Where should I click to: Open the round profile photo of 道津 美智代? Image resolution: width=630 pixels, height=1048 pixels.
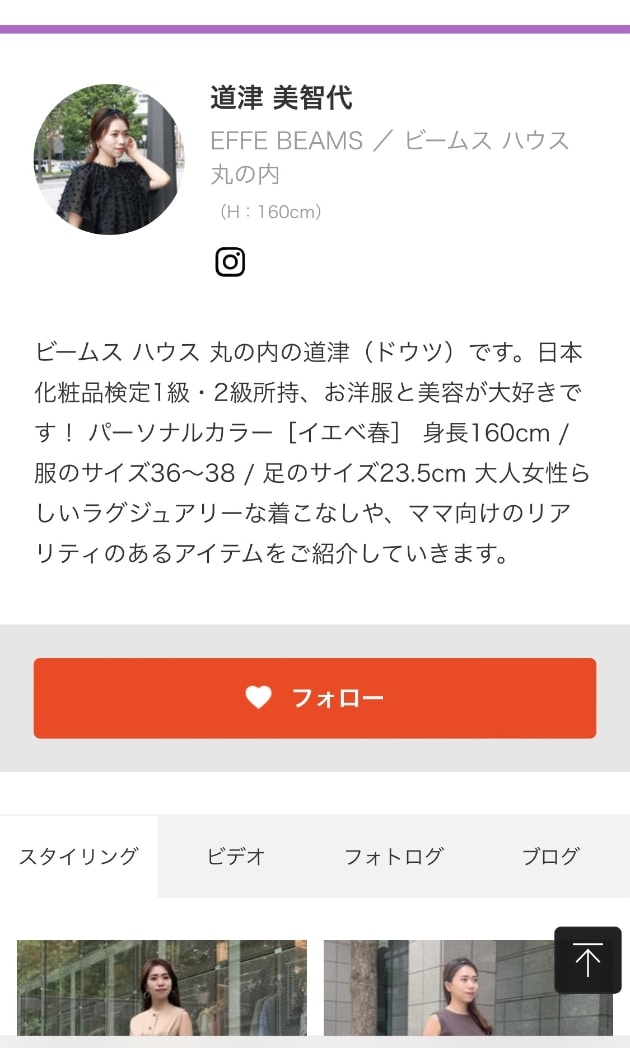tap(110, 159)
